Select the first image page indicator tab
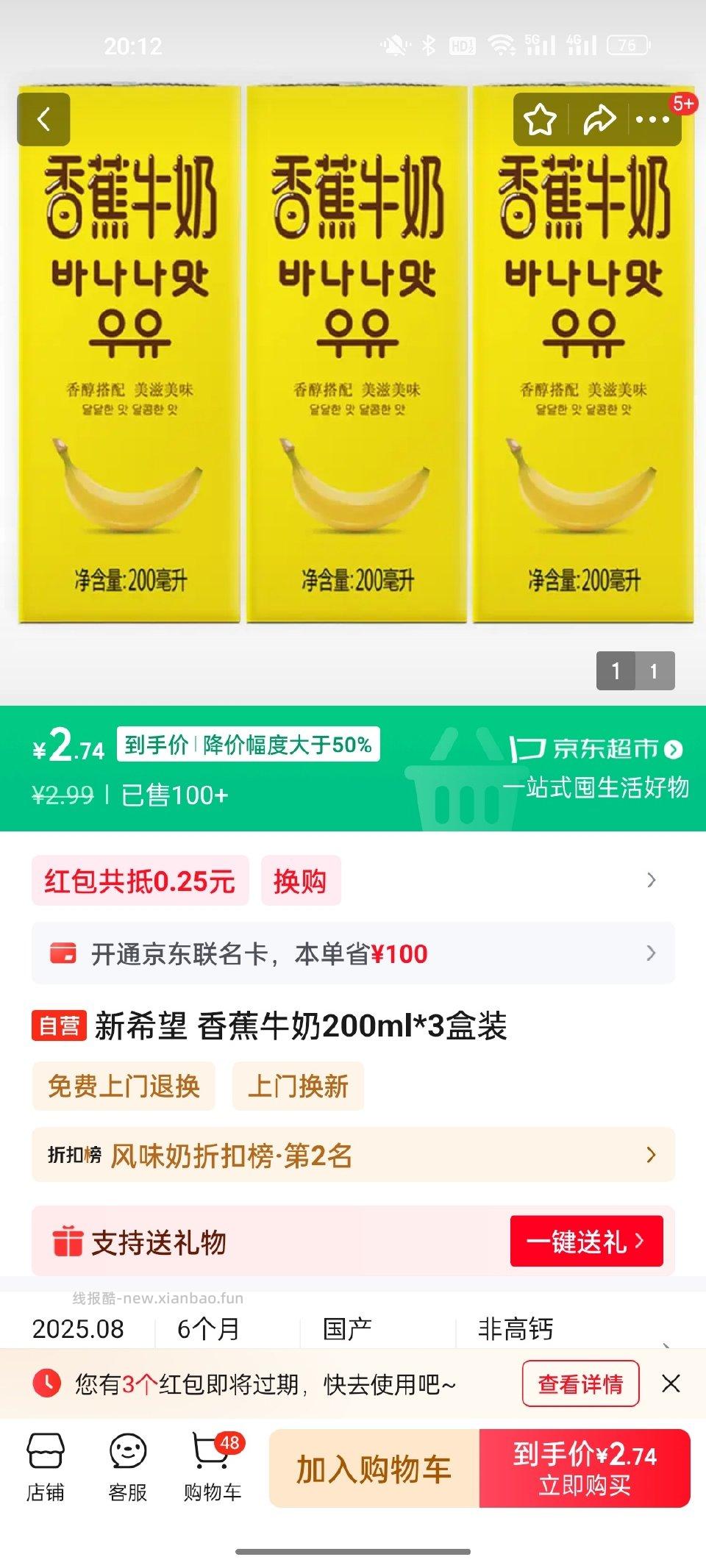Image resolution: width=706 pixels, height=1568 pixels. click(616, 670)
